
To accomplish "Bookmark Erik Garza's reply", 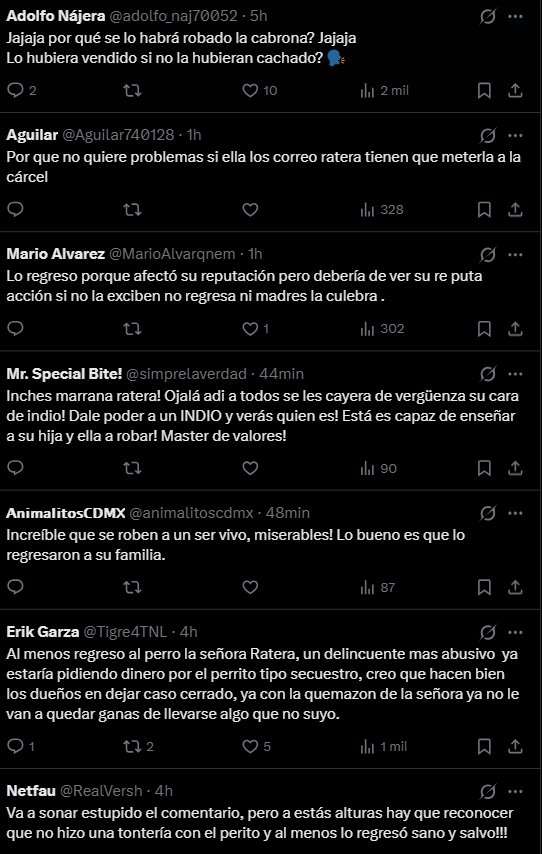I will pos(484,747).
